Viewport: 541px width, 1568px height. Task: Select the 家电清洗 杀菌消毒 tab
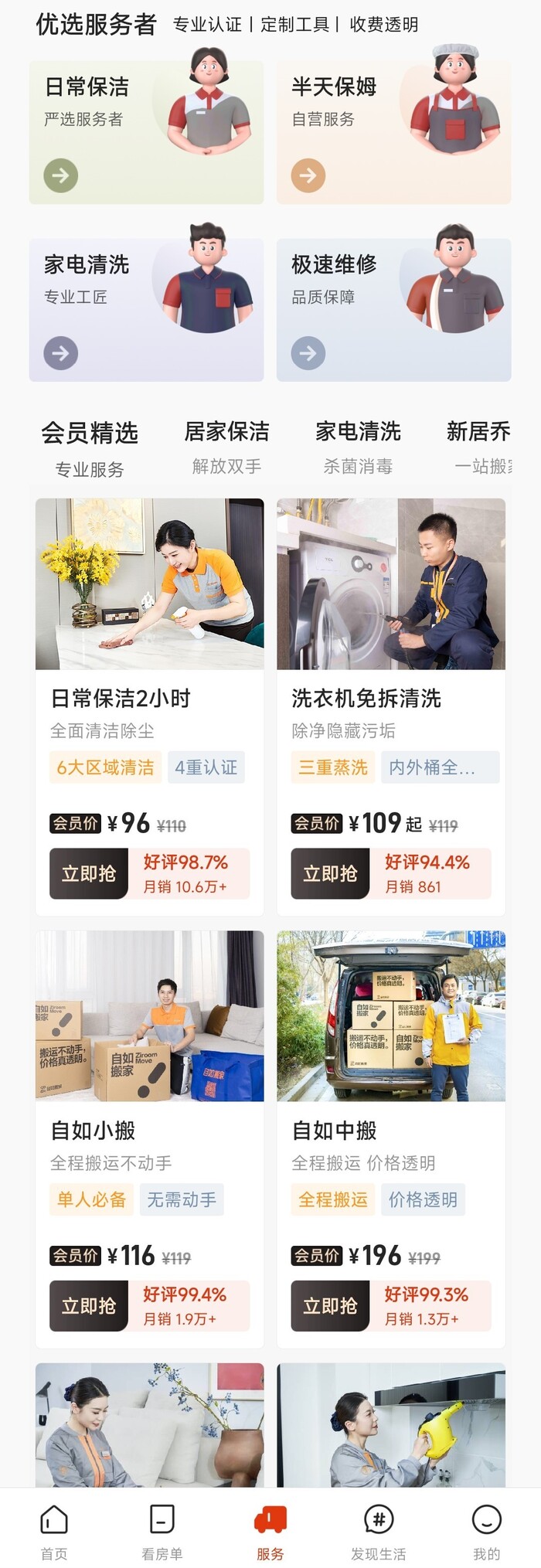coord(358,446)
